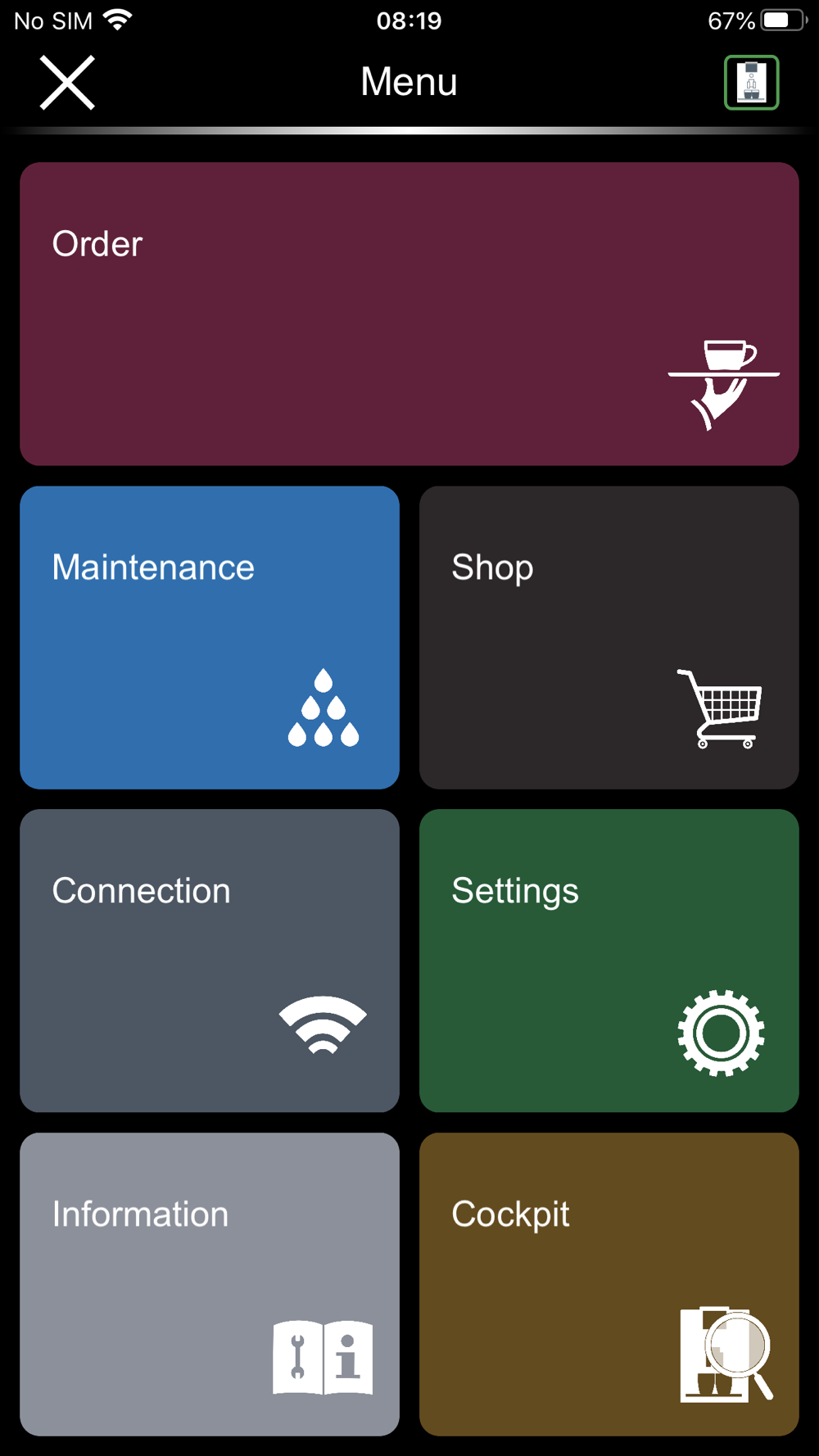Open the Order tile
819x1456 pixels.
click(409, 314)
